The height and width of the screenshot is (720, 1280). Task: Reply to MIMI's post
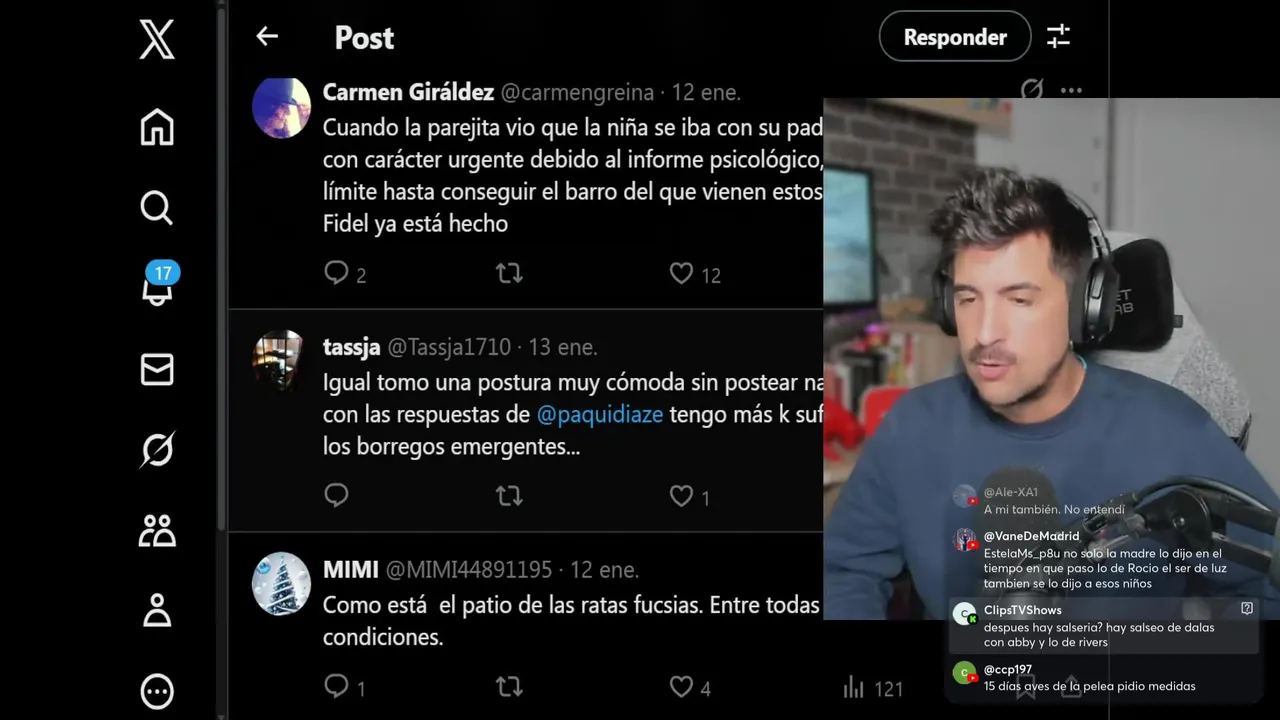336,686
